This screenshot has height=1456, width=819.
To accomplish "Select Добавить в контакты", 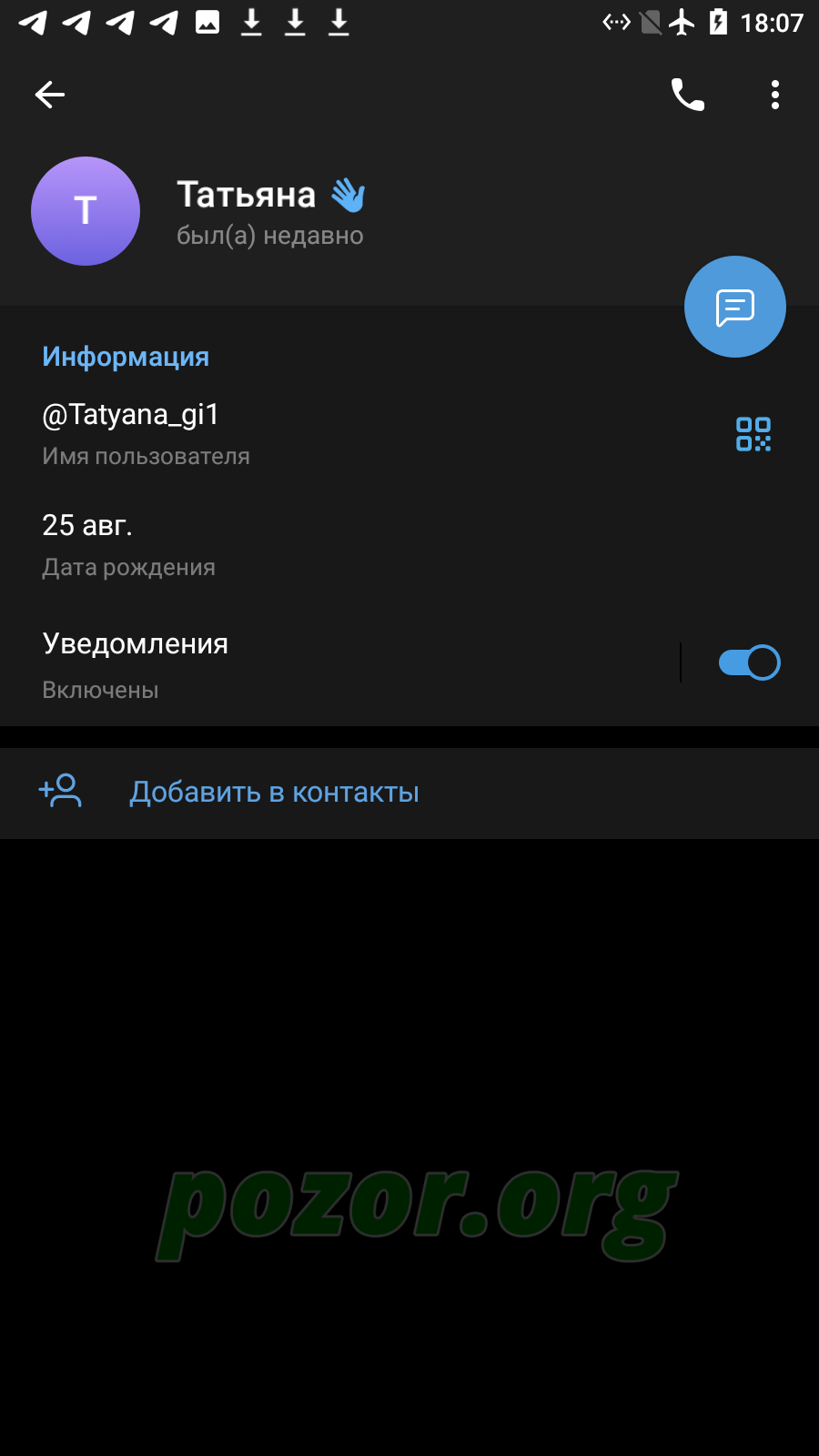I will [409, 793].
